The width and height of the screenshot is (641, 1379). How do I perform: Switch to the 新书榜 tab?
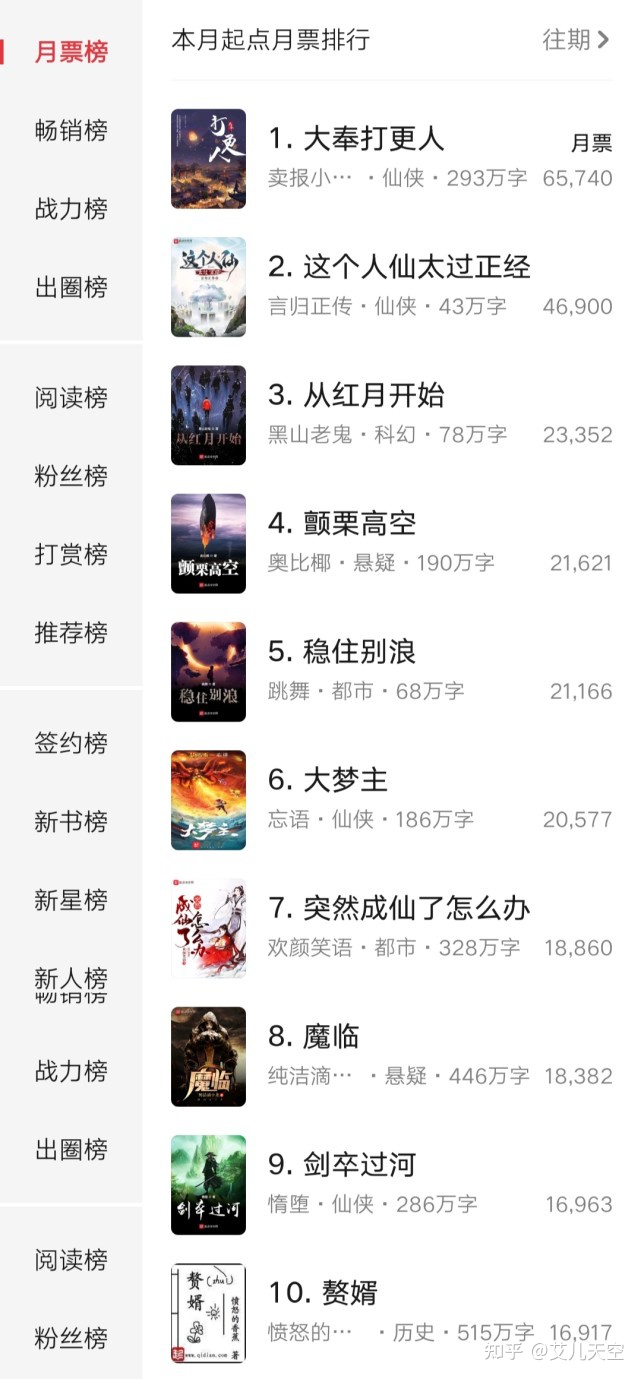coord(71,822)
